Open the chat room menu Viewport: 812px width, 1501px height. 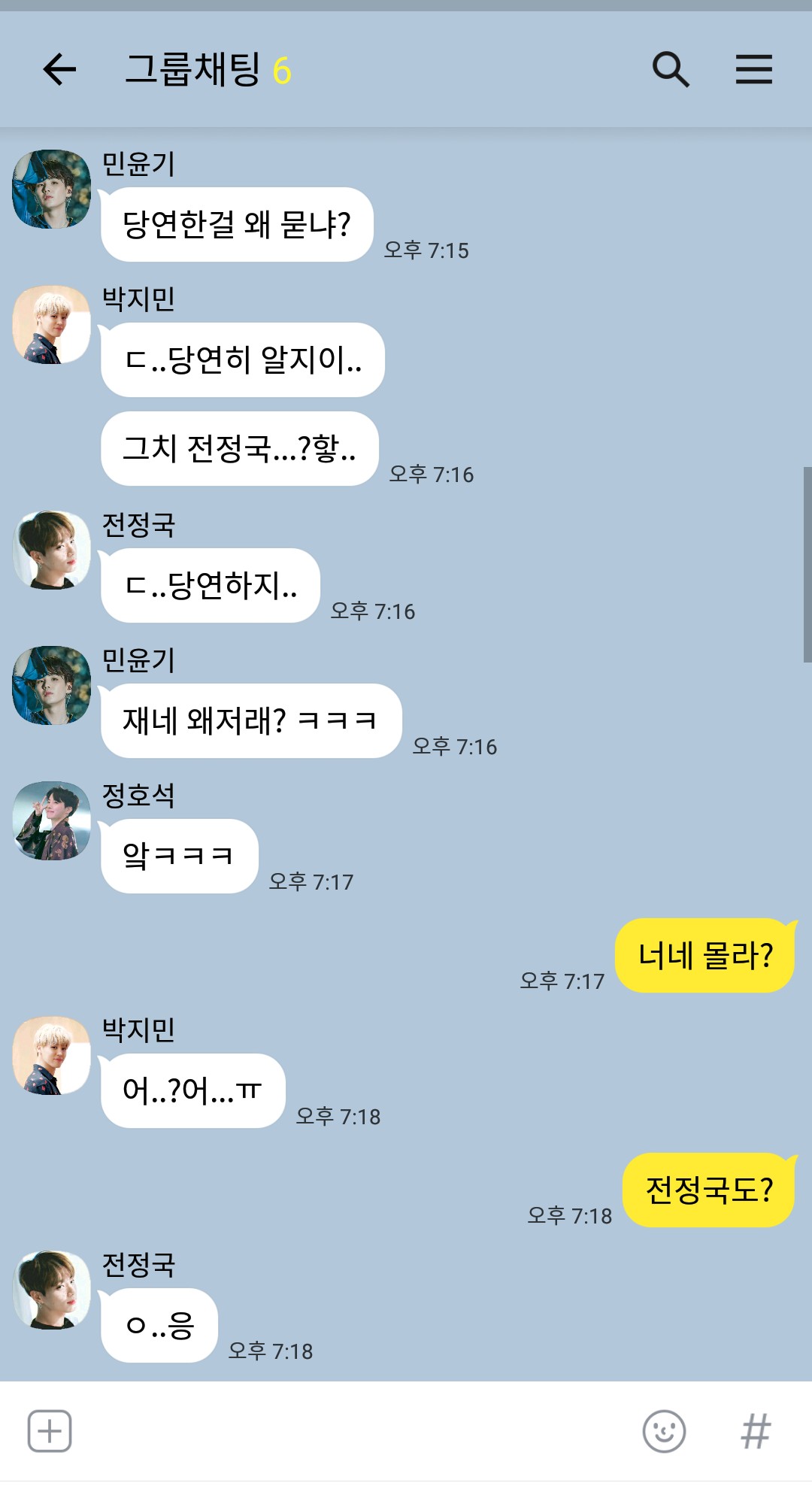click(x=753, y=69)
